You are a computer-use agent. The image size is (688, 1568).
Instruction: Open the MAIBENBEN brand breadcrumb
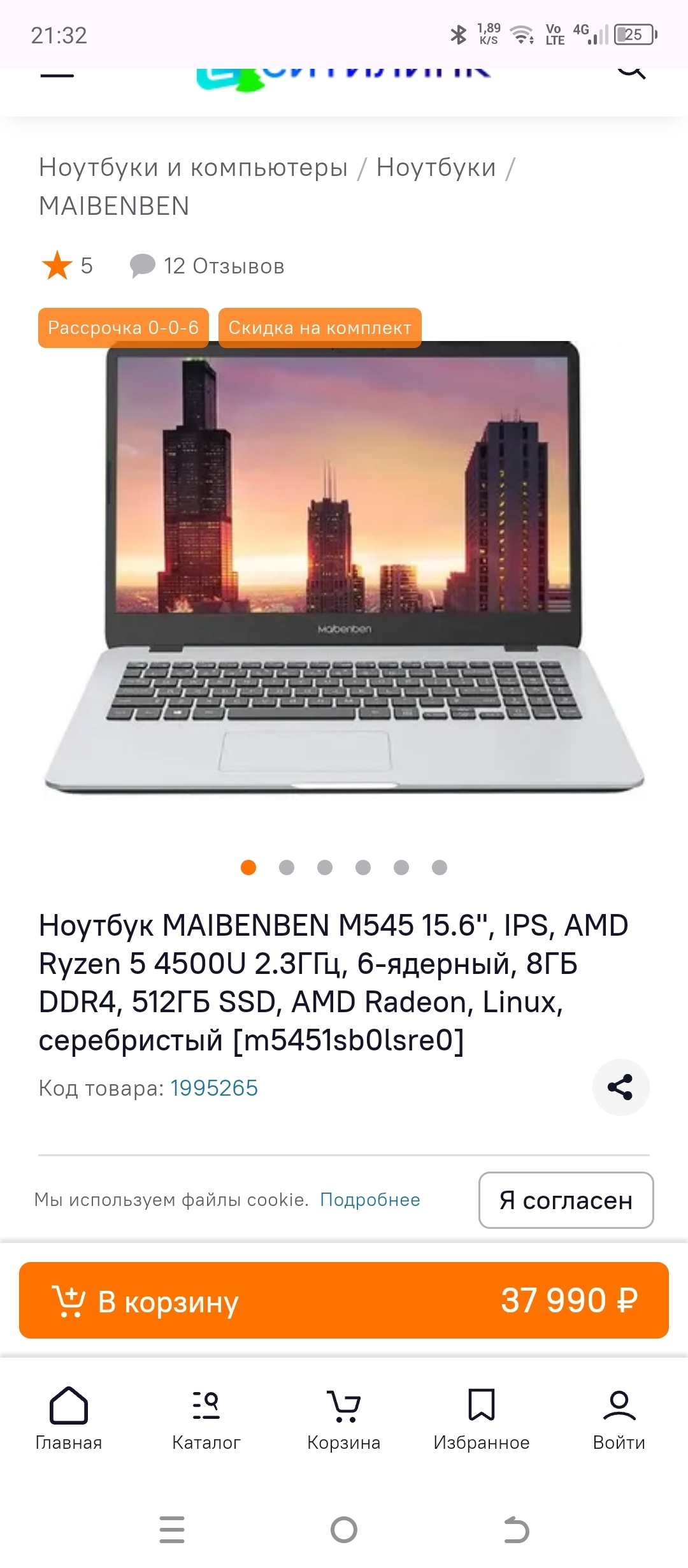[114, 207]
